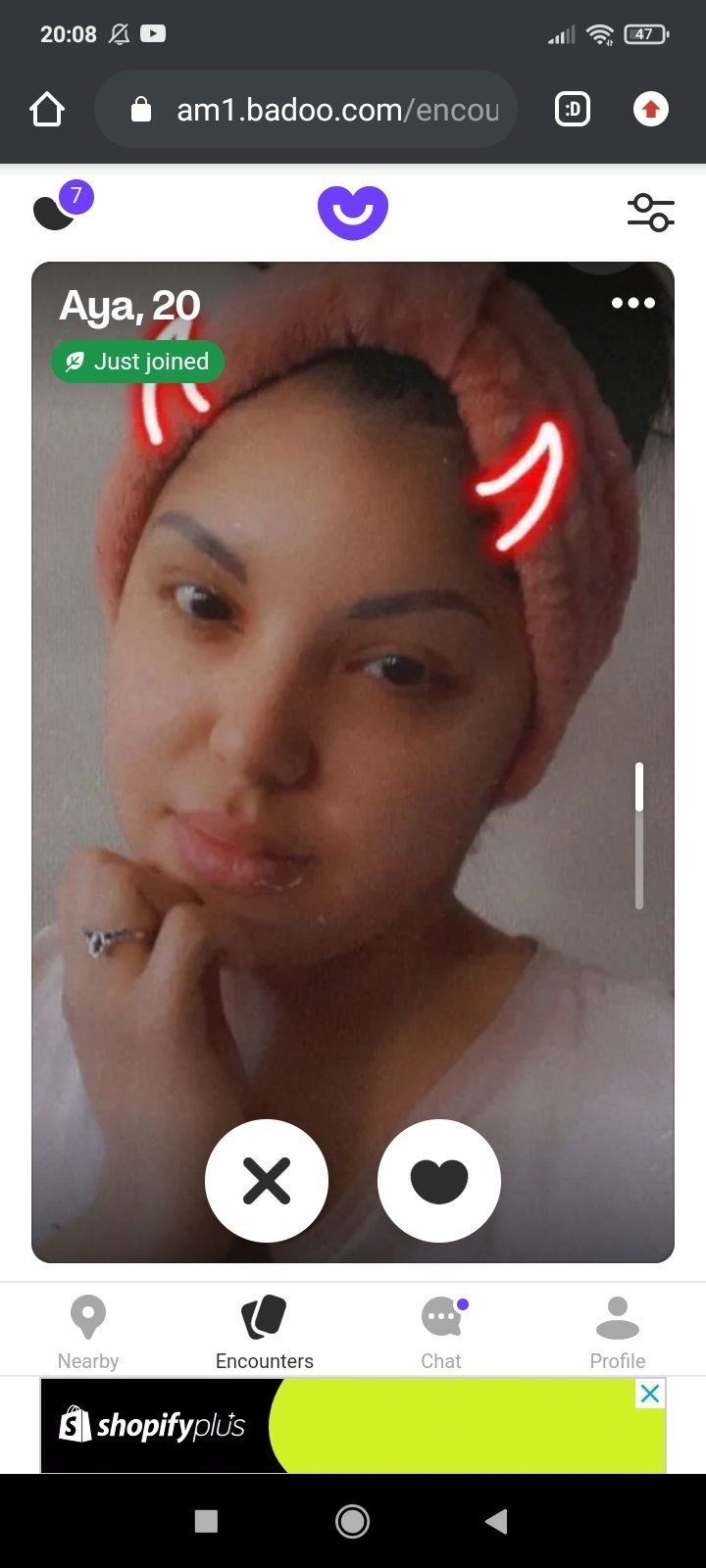Open the likes icon with badge 7
This screenshot has height=1568, width=706.
point(63,206)
